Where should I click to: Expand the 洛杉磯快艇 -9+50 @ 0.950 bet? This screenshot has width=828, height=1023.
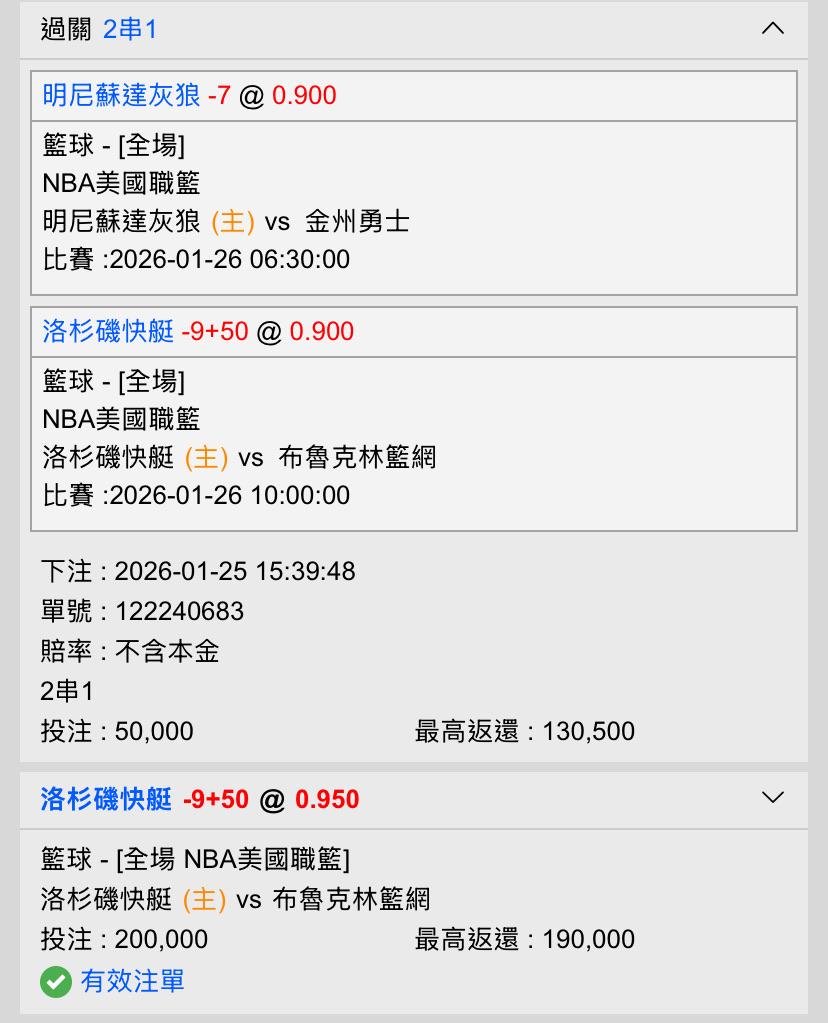pos(772,798)
